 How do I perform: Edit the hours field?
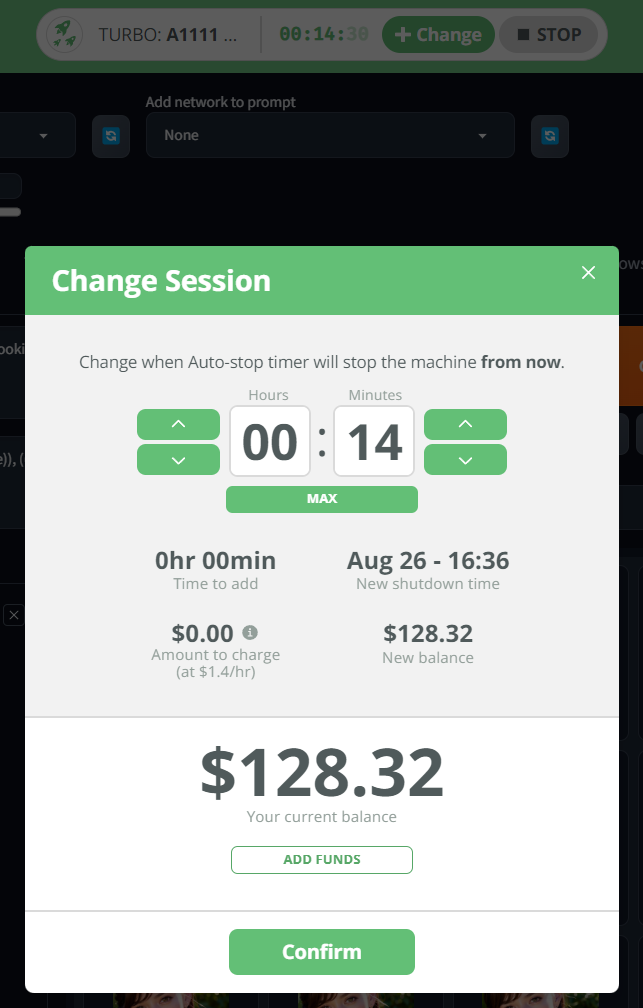(x=269, y=442)
